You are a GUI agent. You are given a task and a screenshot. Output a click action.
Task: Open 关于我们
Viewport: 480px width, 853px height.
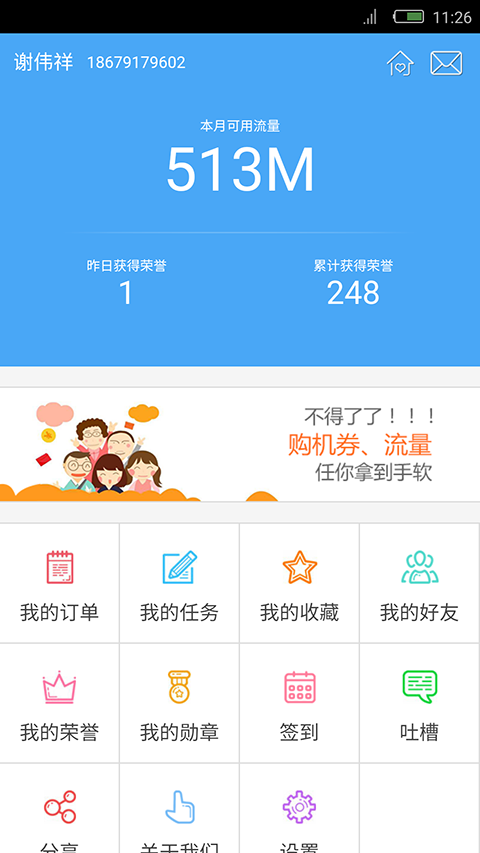point(180,809)
